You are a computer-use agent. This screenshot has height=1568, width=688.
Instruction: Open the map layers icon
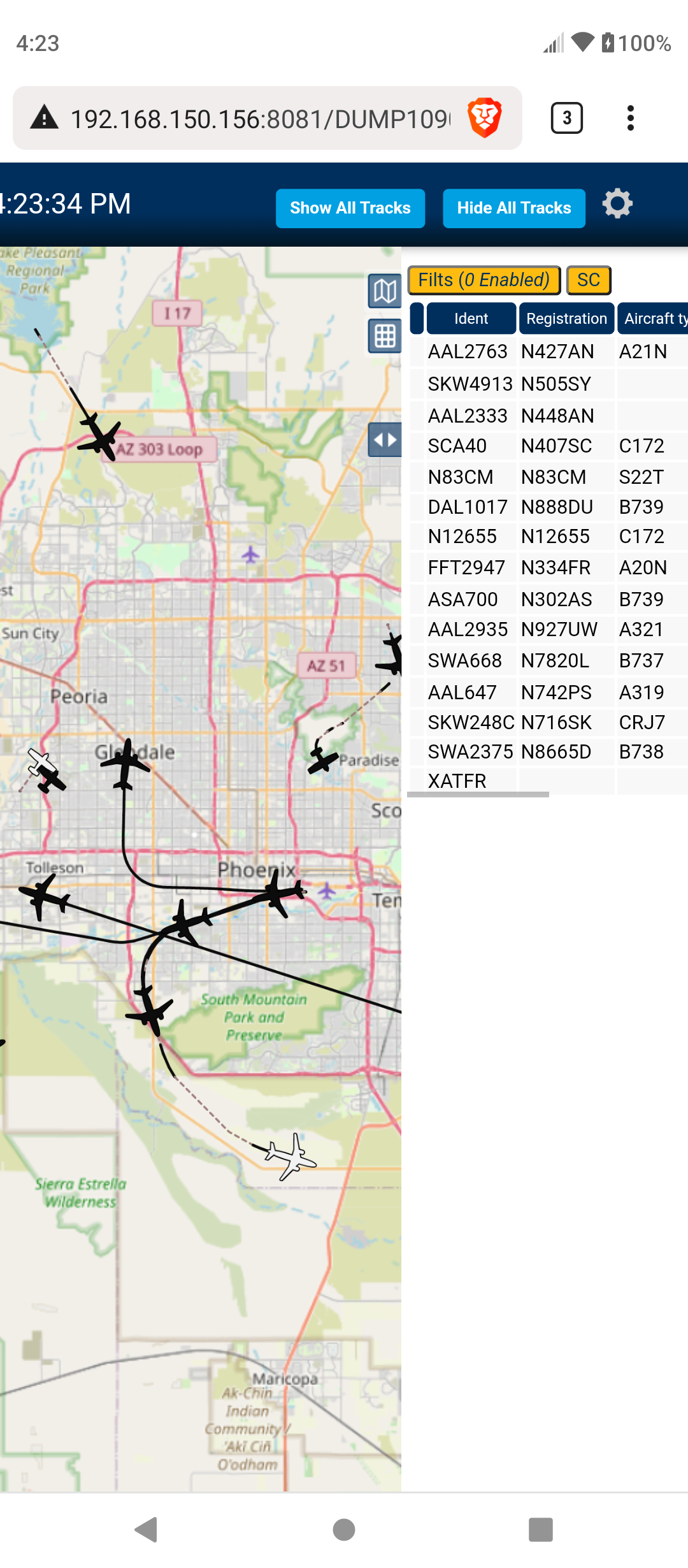tap(385, 291)
